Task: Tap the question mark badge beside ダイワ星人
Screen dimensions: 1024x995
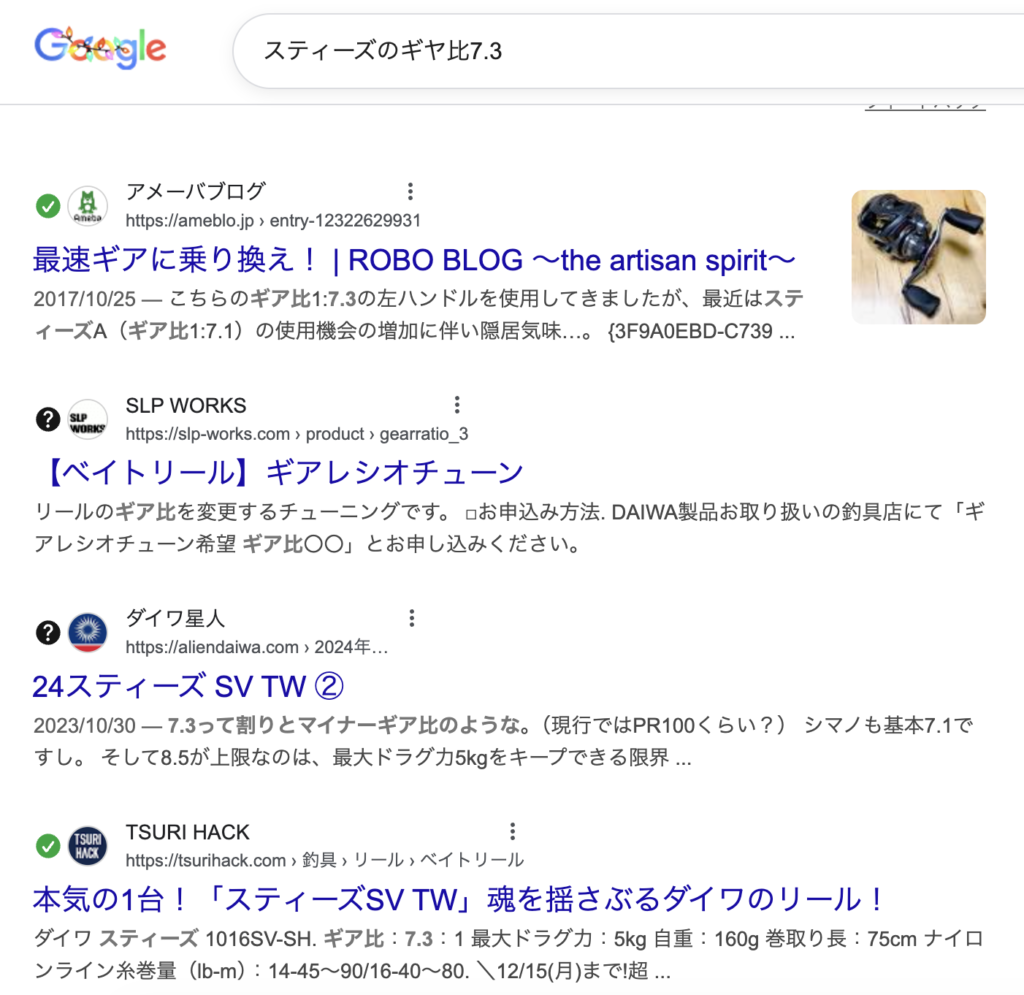Action: (47, 632)
